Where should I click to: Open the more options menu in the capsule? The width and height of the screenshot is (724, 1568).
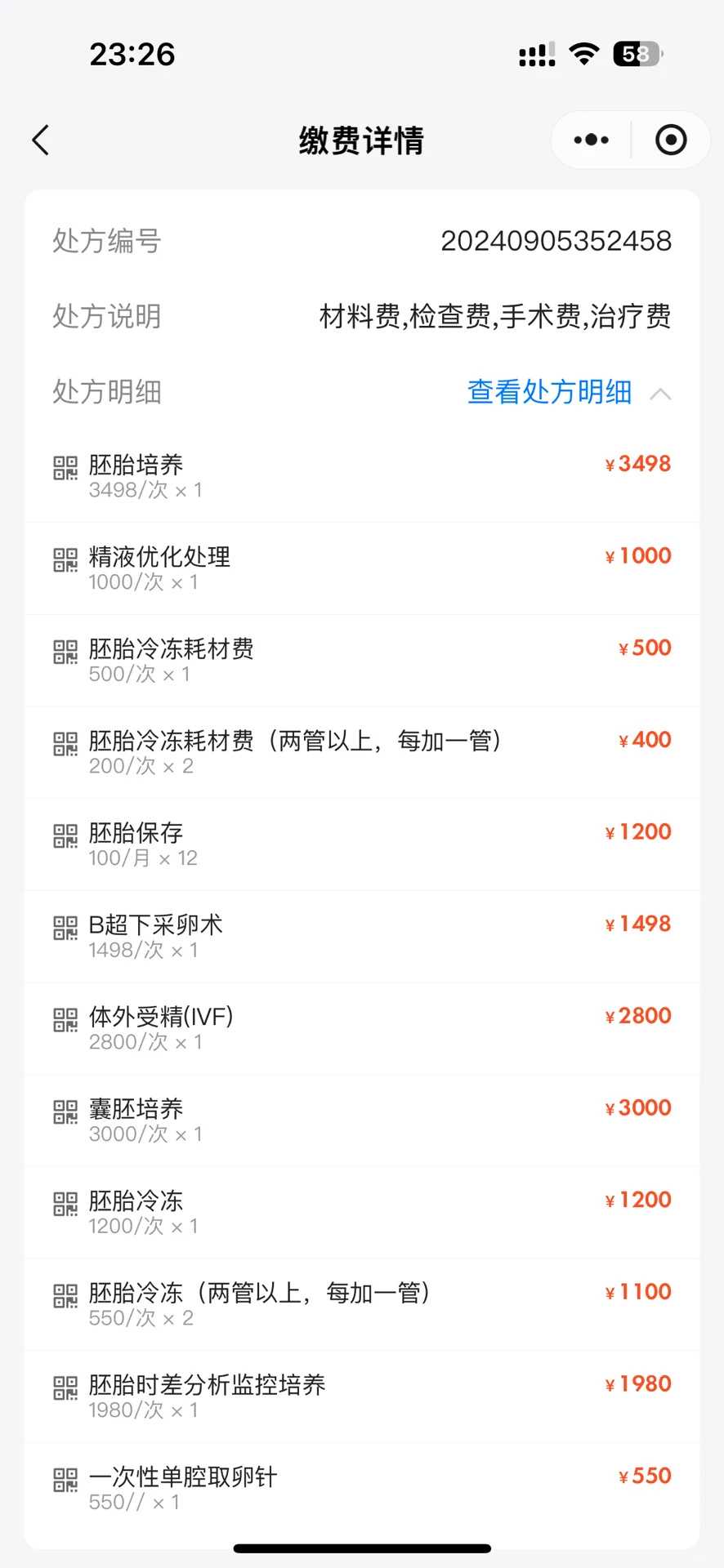590,140
